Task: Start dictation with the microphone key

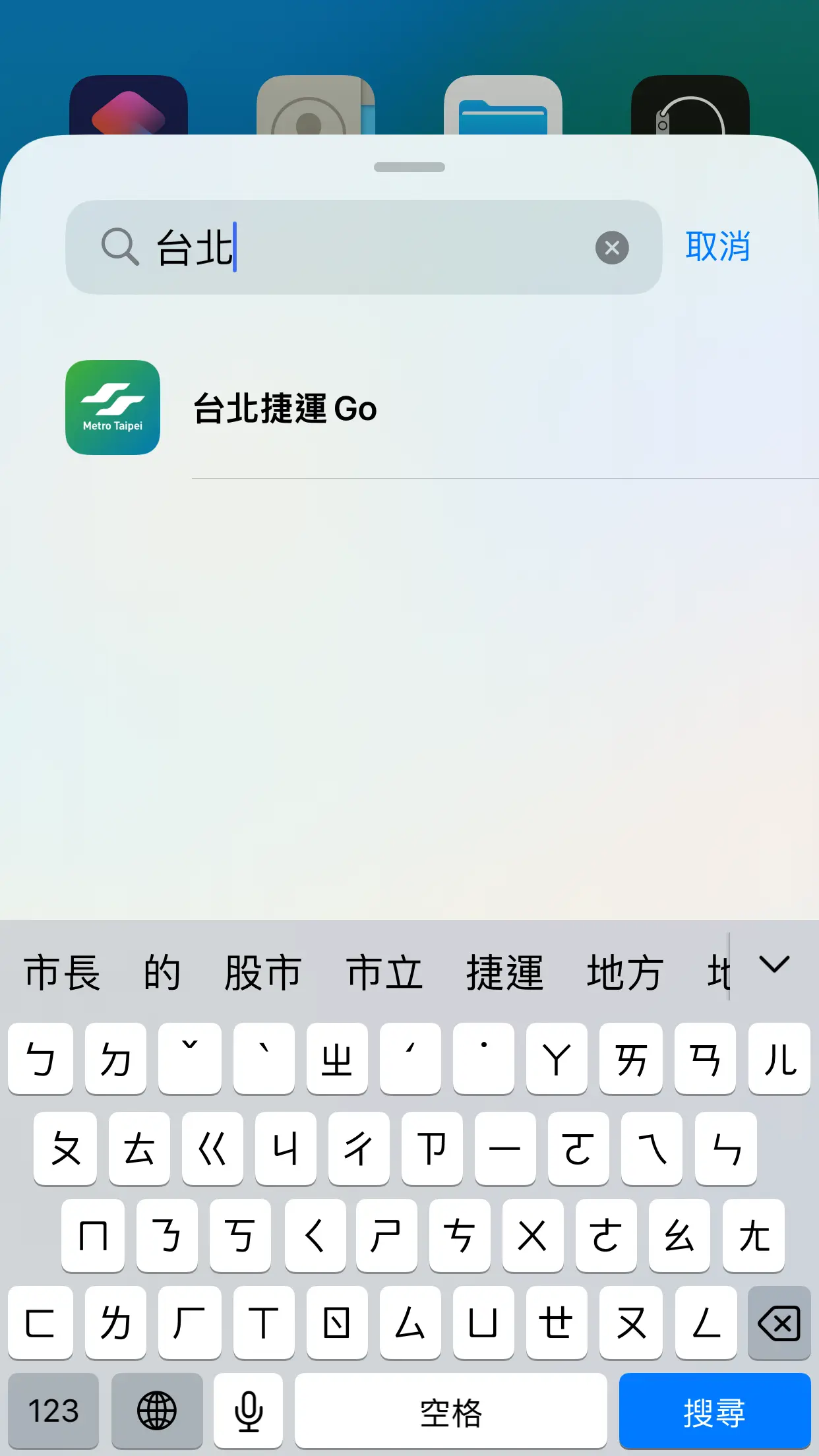Action: [x=249, y=1411]
